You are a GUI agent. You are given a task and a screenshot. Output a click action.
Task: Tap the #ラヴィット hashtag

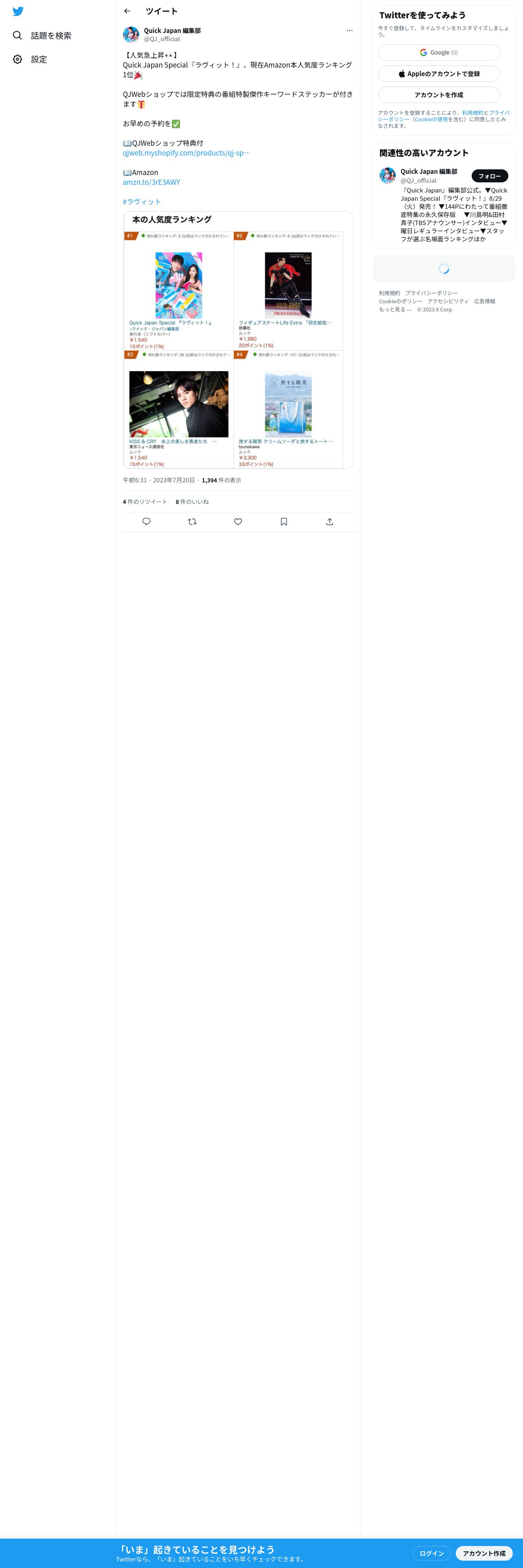pyautogui.click(x=142, y=201)
